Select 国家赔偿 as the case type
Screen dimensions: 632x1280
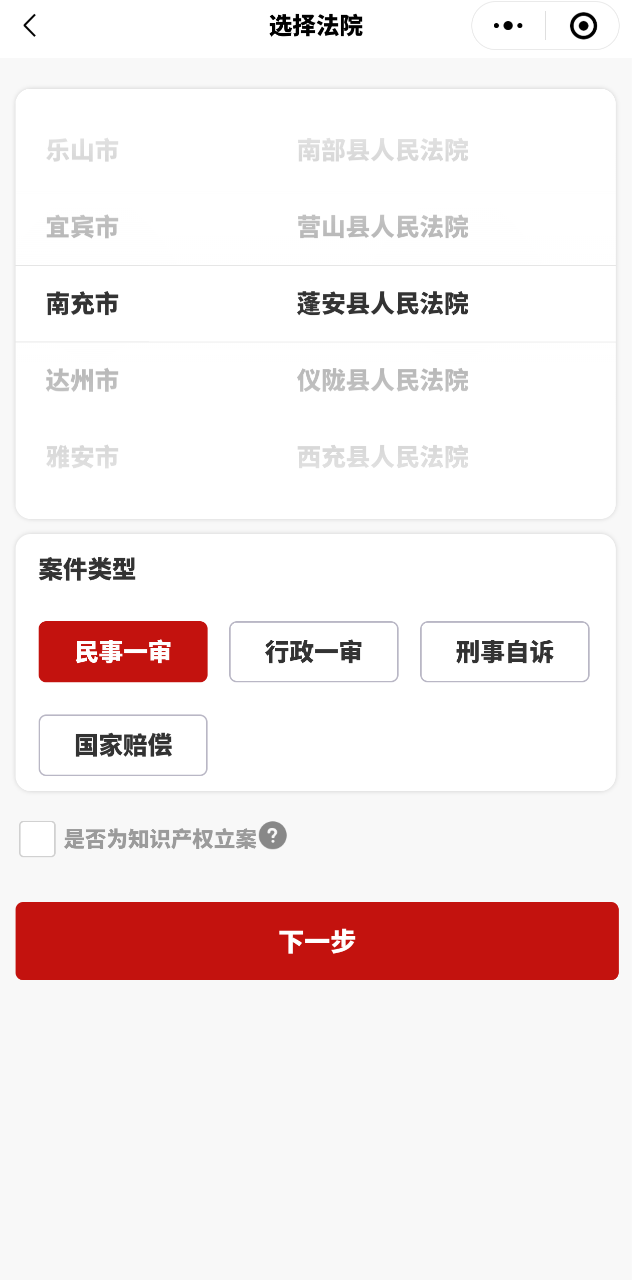pos(123,745)
